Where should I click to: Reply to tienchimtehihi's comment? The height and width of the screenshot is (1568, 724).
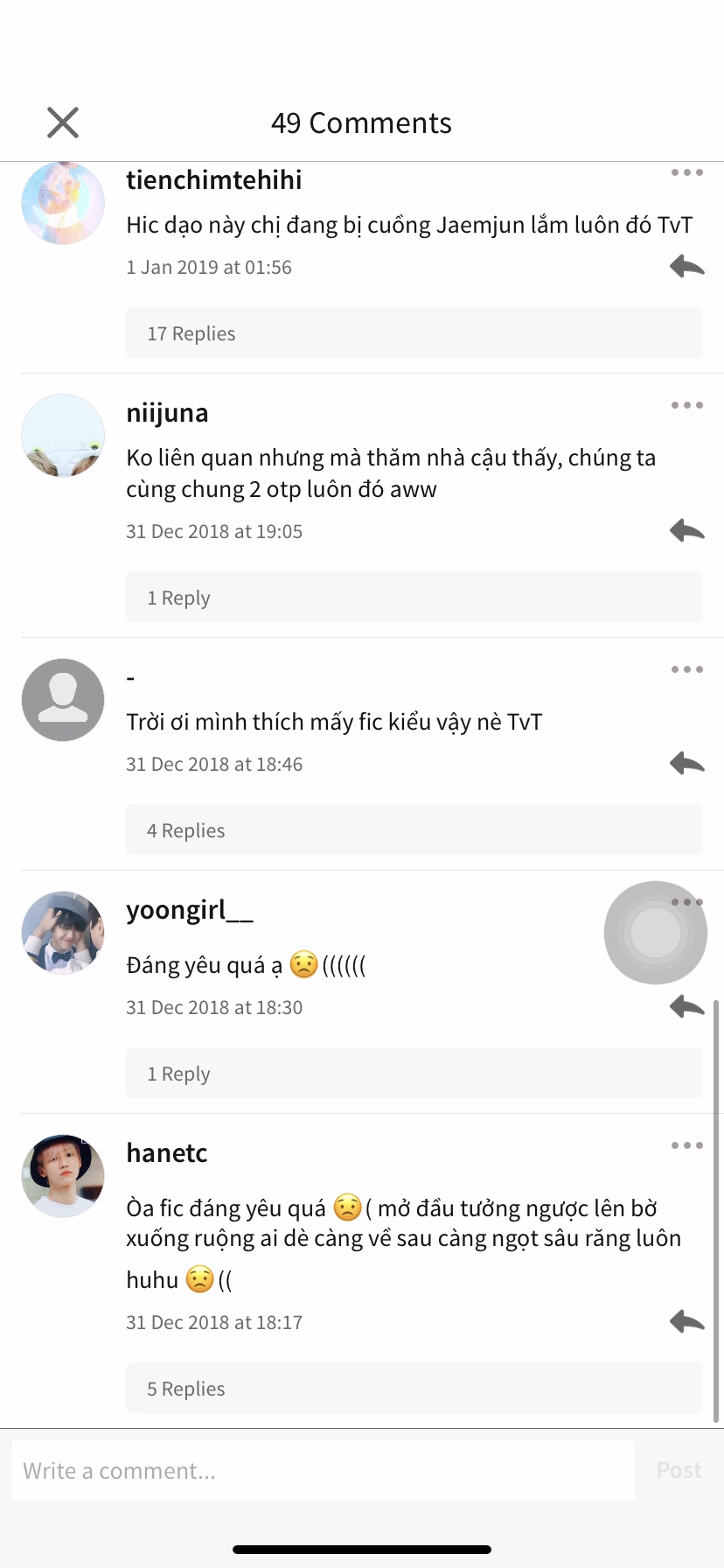click(686, 266)
